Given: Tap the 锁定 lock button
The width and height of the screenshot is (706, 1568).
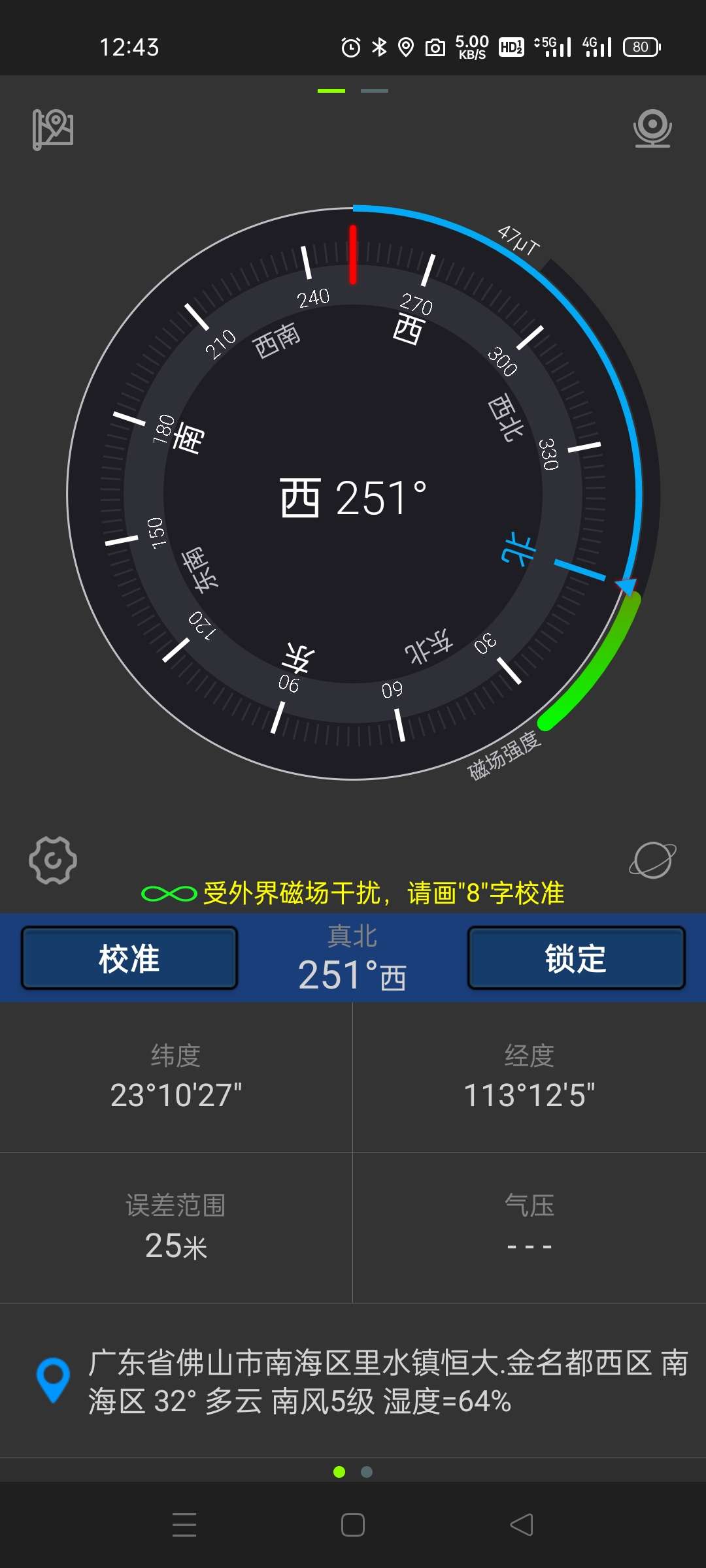Looking at the screenshot, I should click(x=576, y=958).
